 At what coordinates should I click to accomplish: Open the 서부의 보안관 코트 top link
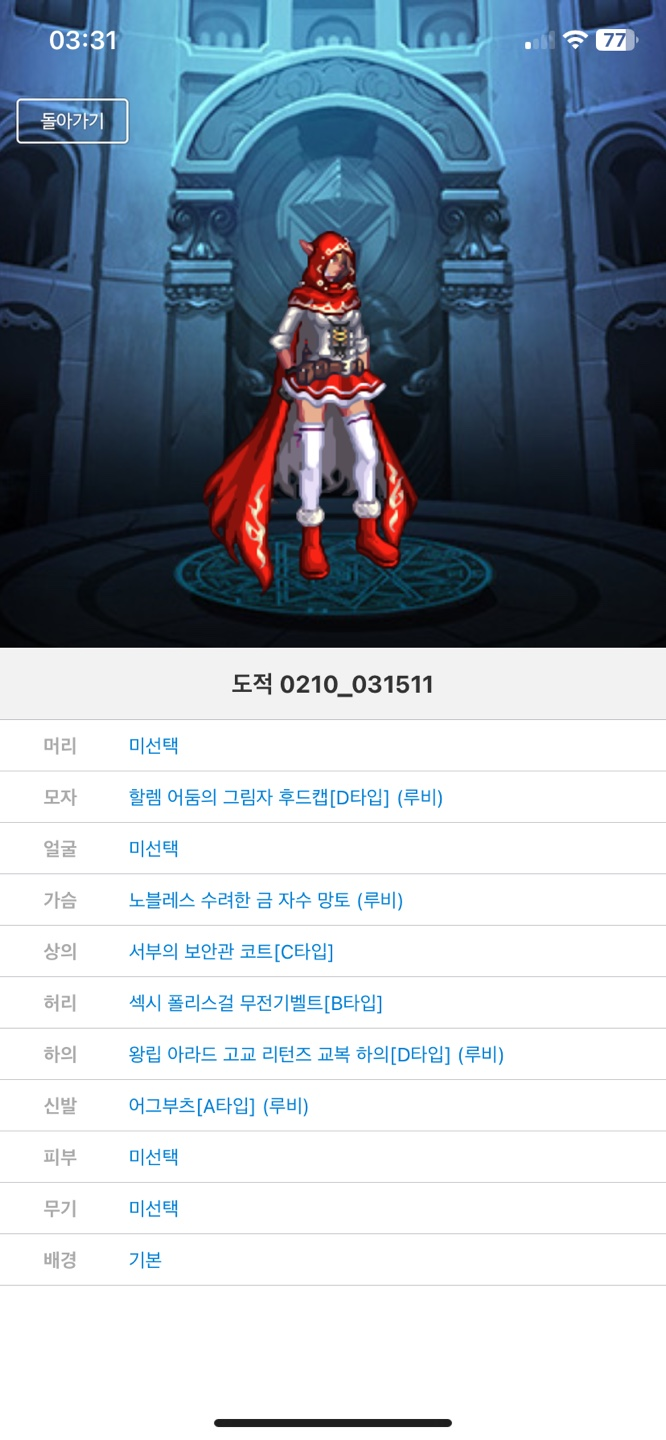(231, 951)
